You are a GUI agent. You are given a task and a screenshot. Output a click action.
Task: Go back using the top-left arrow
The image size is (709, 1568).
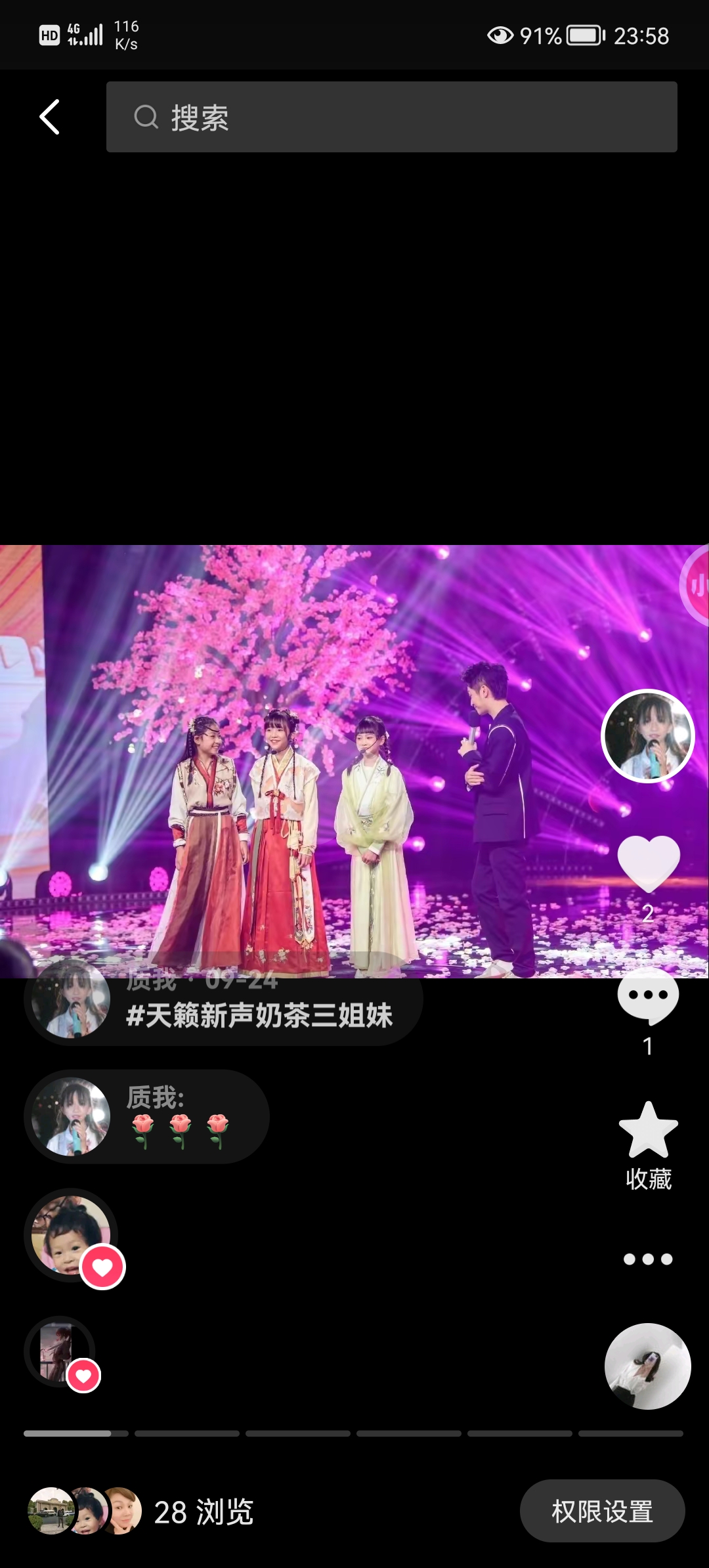(x=50, y=118)
